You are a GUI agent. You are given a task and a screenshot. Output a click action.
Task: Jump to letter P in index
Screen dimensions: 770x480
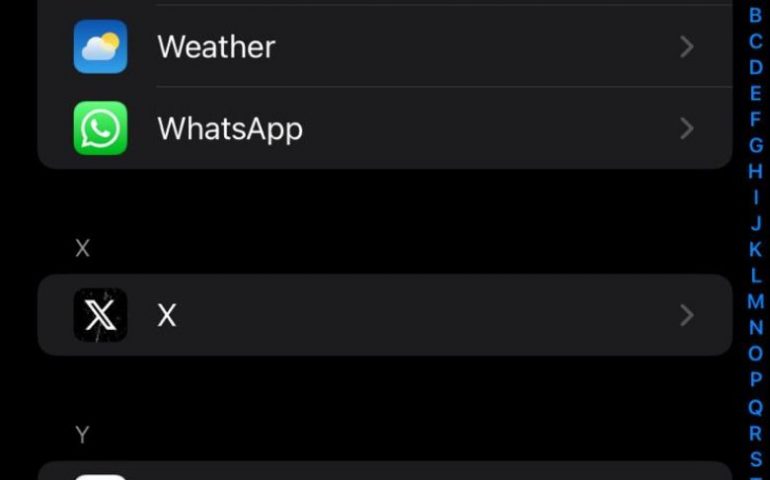click(x=755, y=380)
